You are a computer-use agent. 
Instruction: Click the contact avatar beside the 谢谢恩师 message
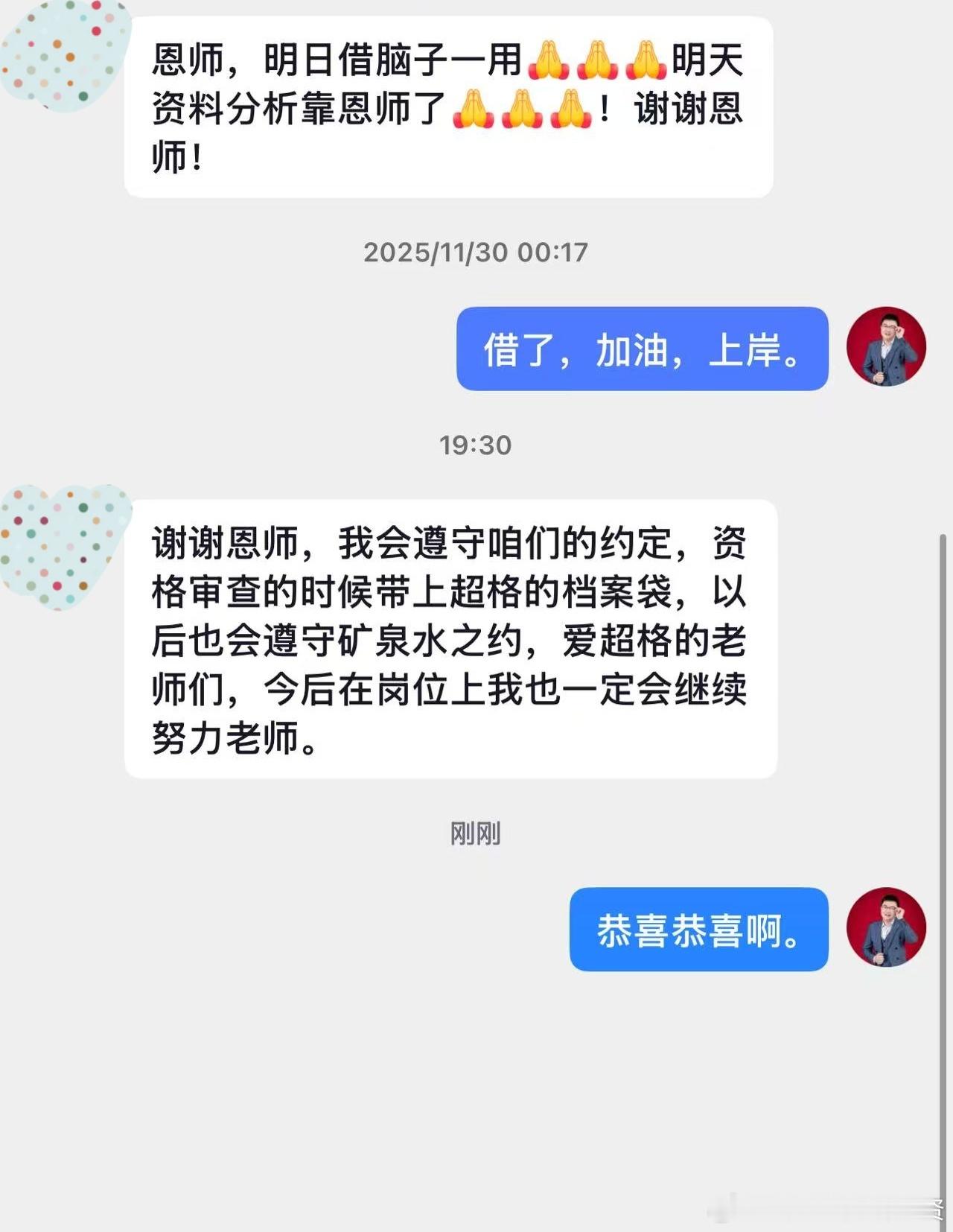[x=62, y=544]
